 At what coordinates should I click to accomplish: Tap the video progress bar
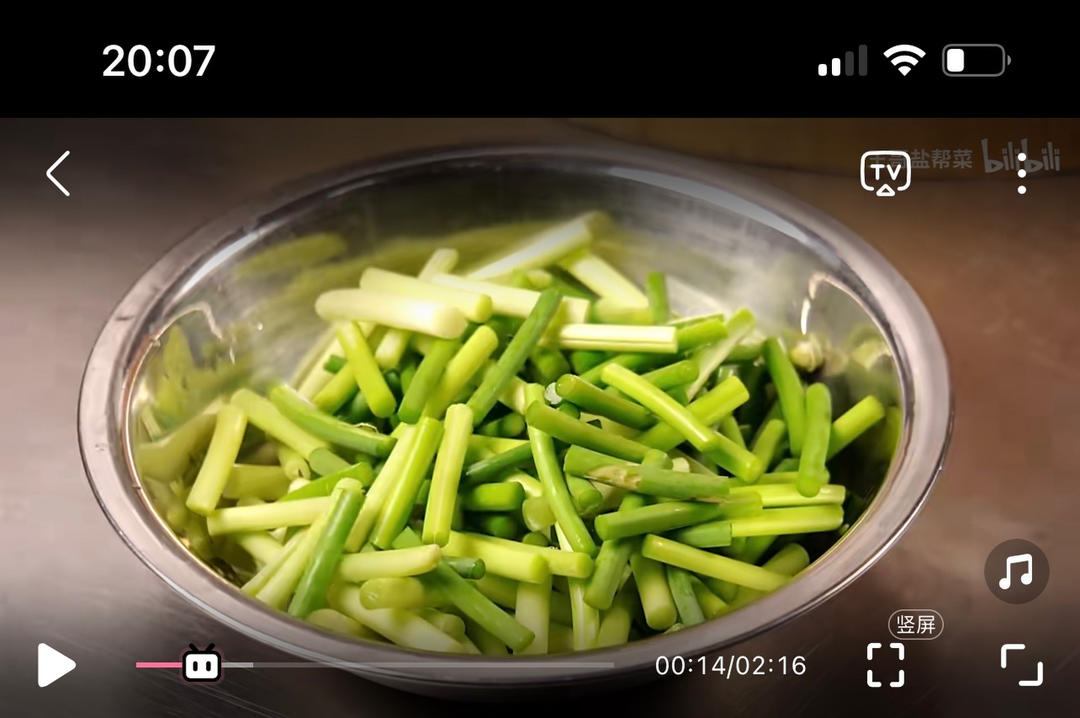375,665
